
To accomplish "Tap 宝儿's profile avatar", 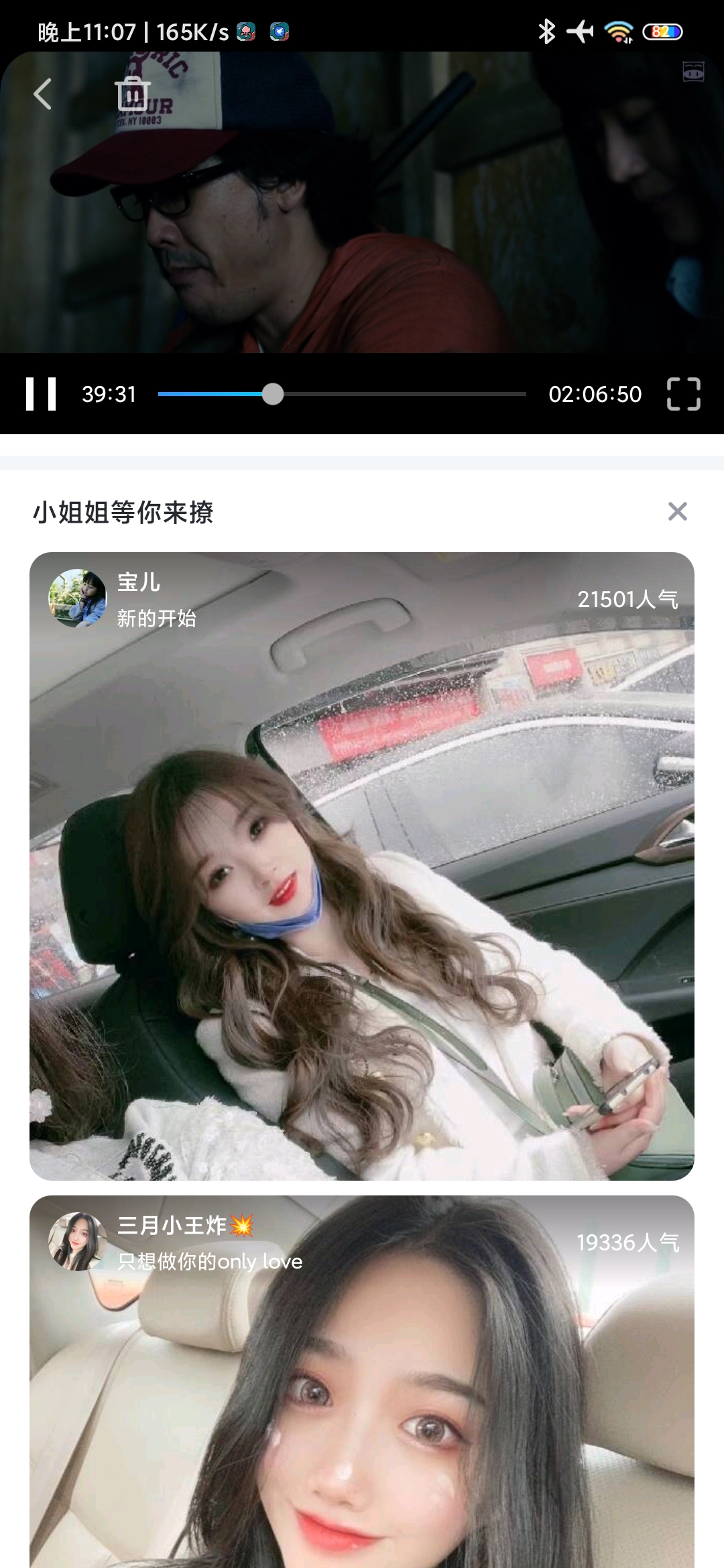I will 78,598.
